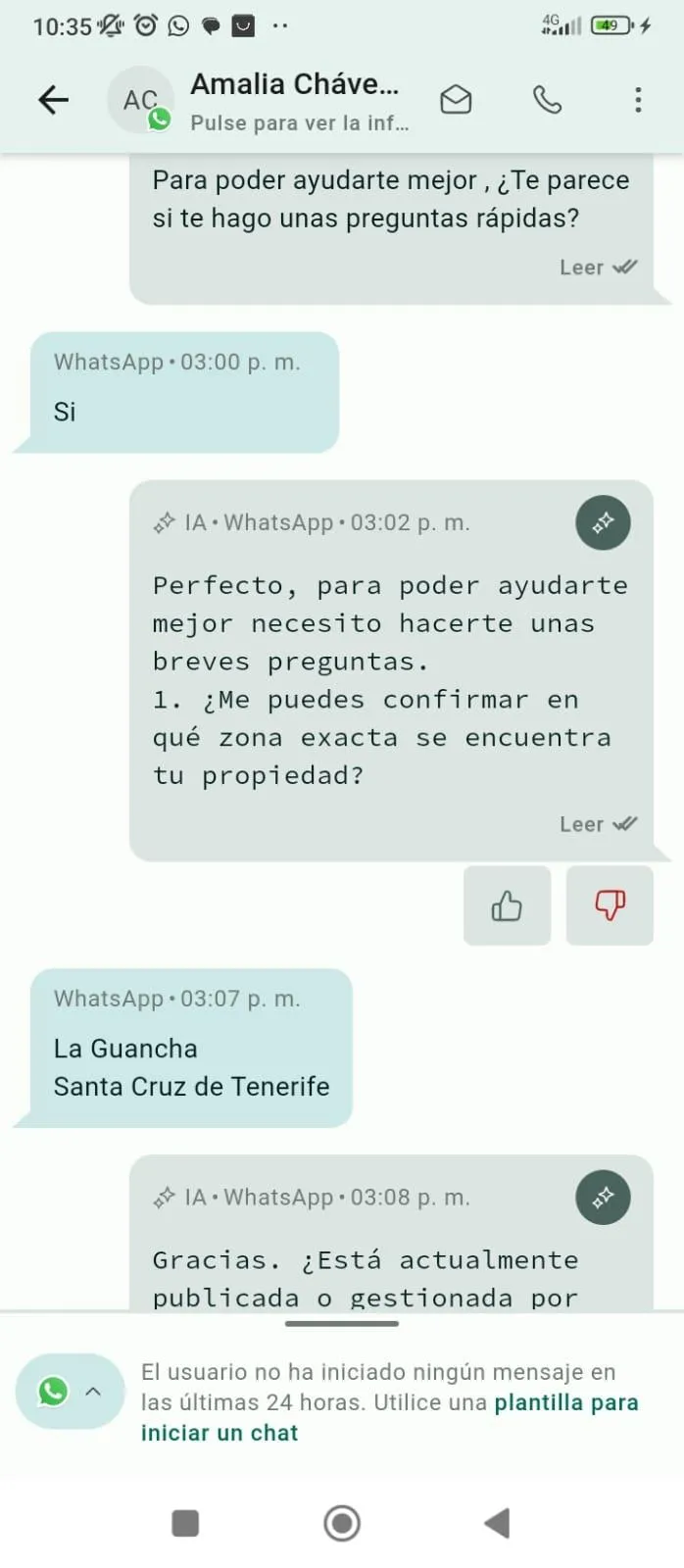Image resolution: width=684 pixels, height=1568 pixels.
Task: Give thumbs up to the AI reply
Action: tap(507, 906)
